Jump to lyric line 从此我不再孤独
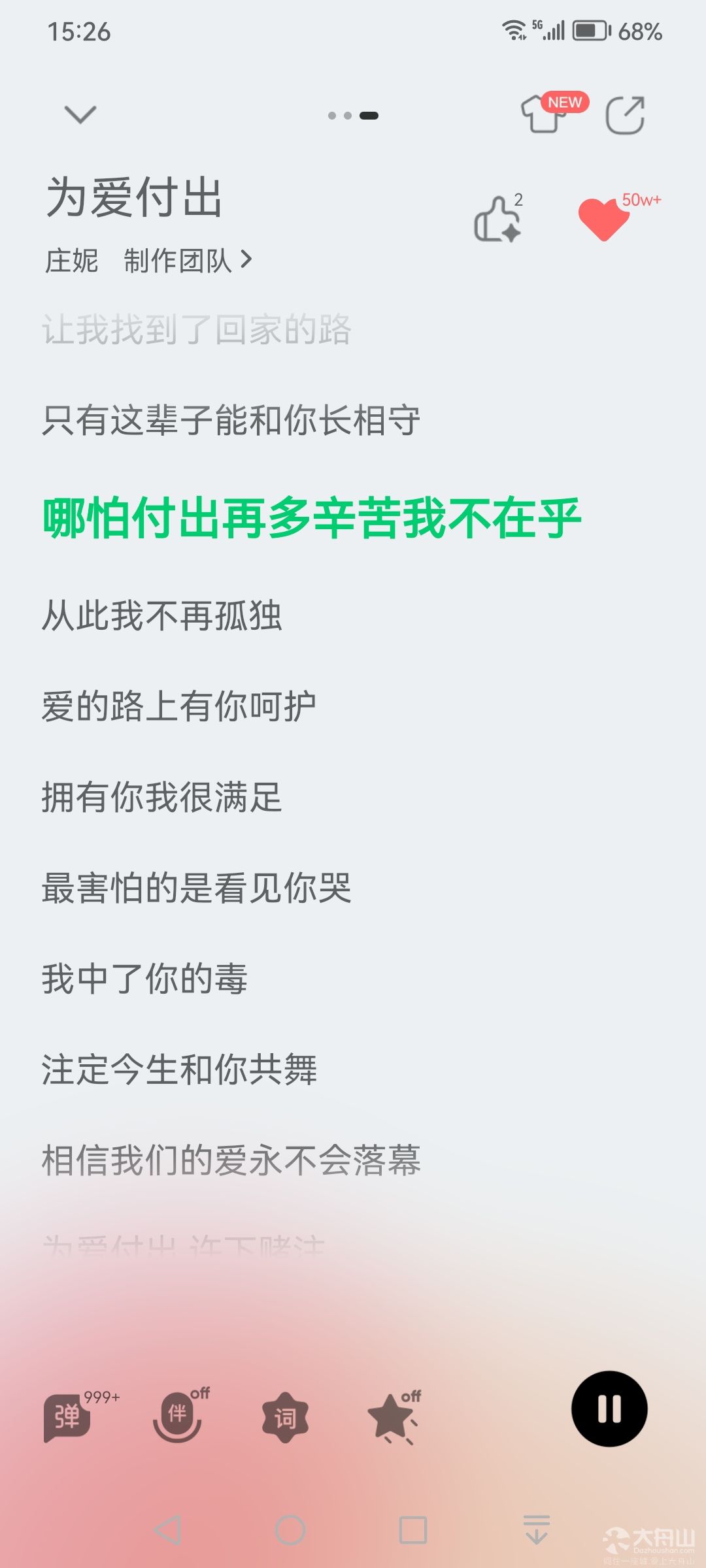Screen dimensions: 706x1568 (x=161, y=615)
